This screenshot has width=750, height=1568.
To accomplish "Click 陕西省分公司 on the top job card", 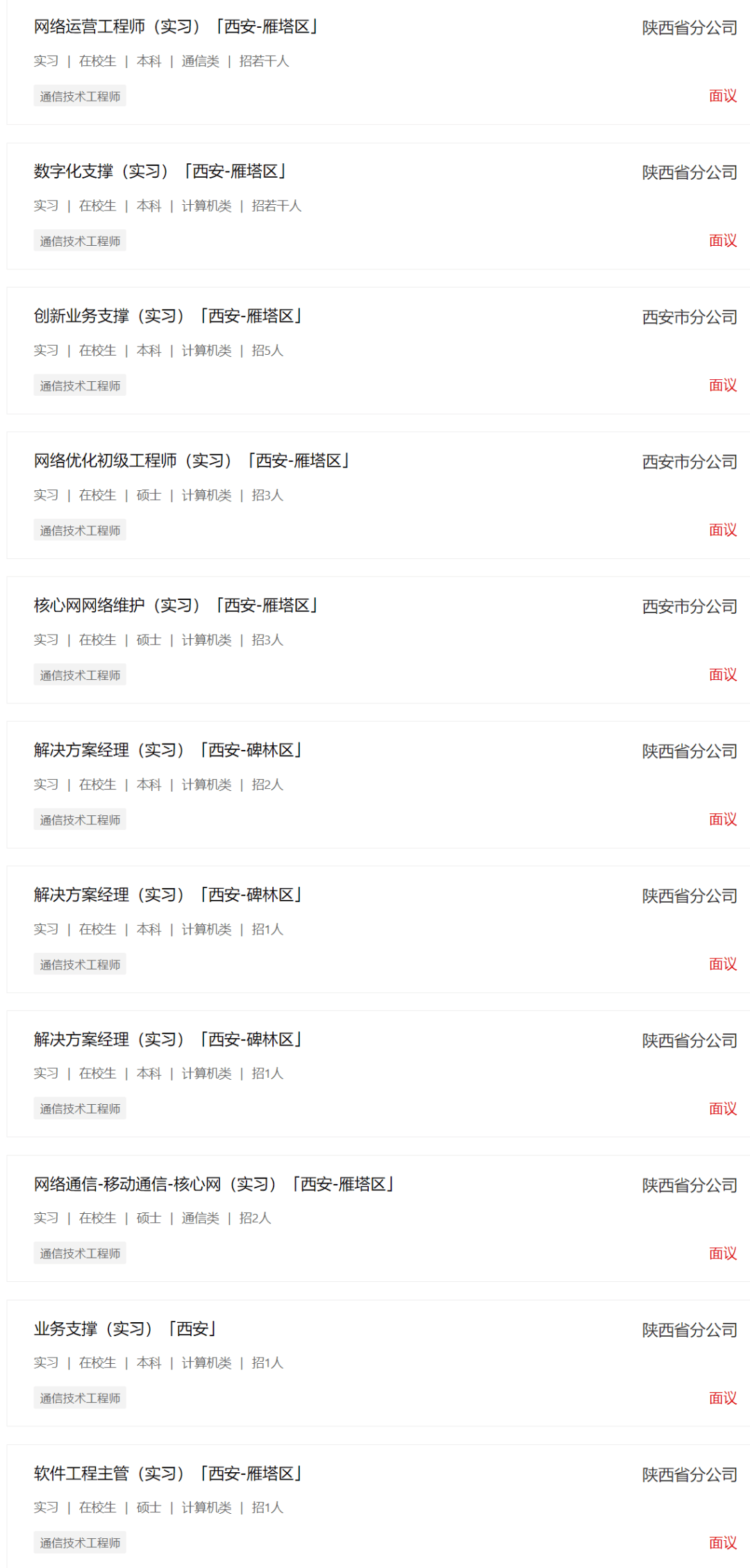I will pos(689,28).
